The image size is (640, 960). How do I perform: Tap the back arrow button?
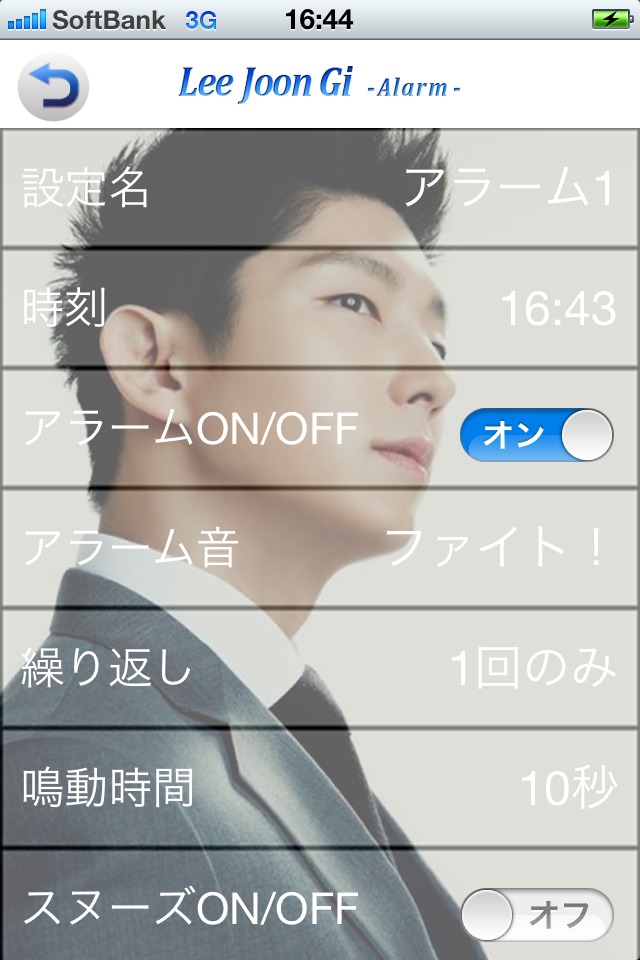(x=53, y=86)
